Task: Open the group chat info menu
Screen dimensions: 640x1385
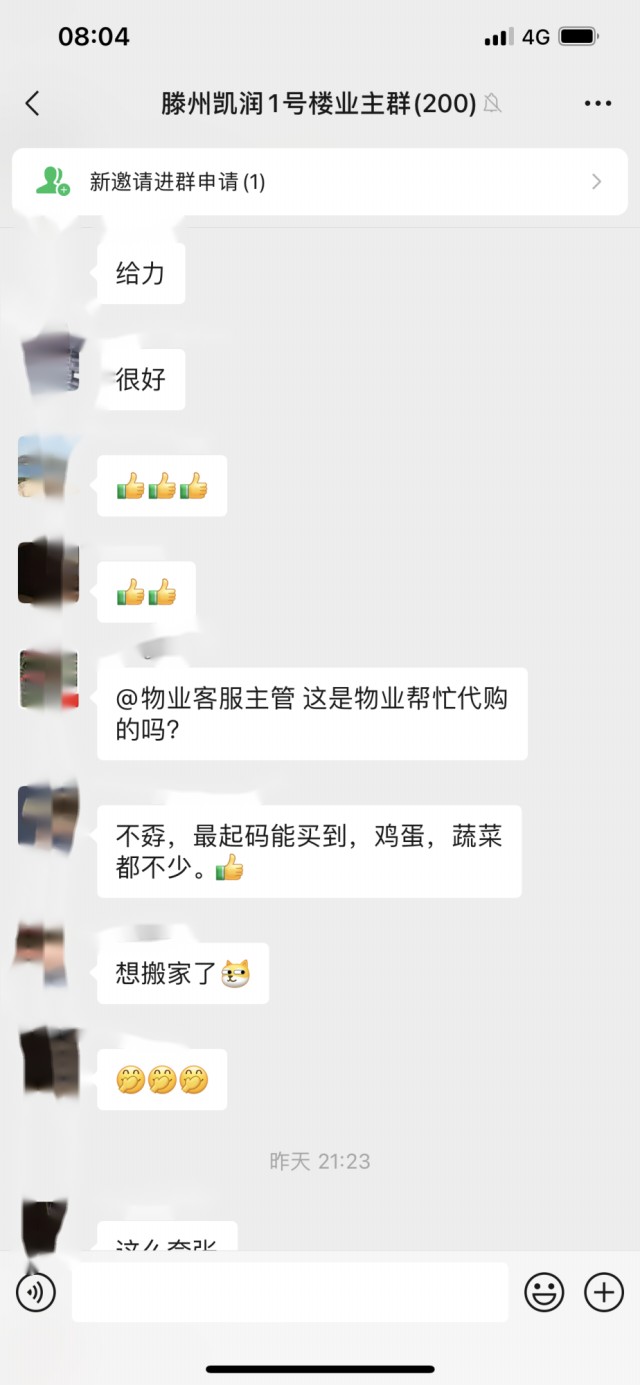Action: point(597,103)
